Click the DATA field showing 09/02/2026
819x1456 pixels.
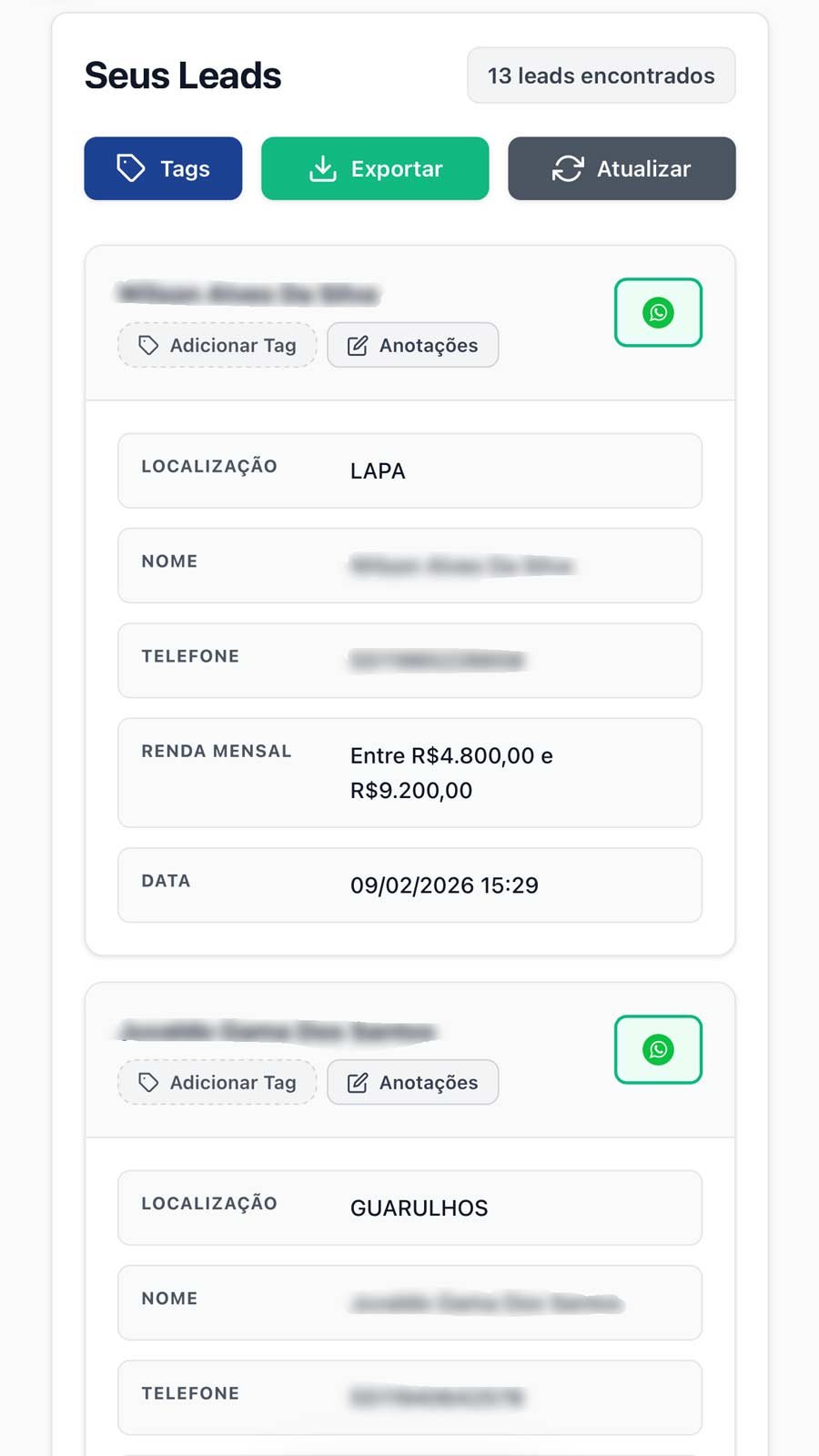409,885
